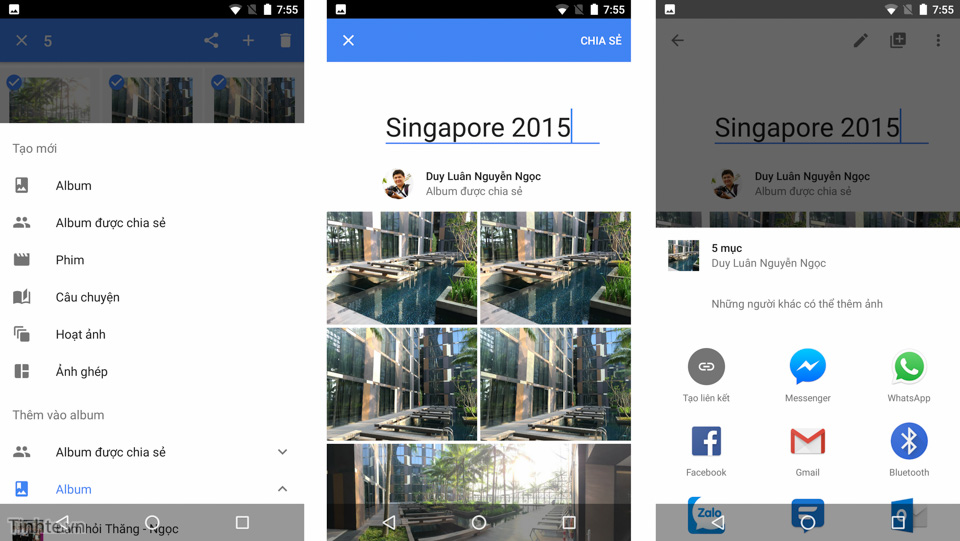Create a new Phim
This screenshot has width=960, height=541.
(70, 260)
